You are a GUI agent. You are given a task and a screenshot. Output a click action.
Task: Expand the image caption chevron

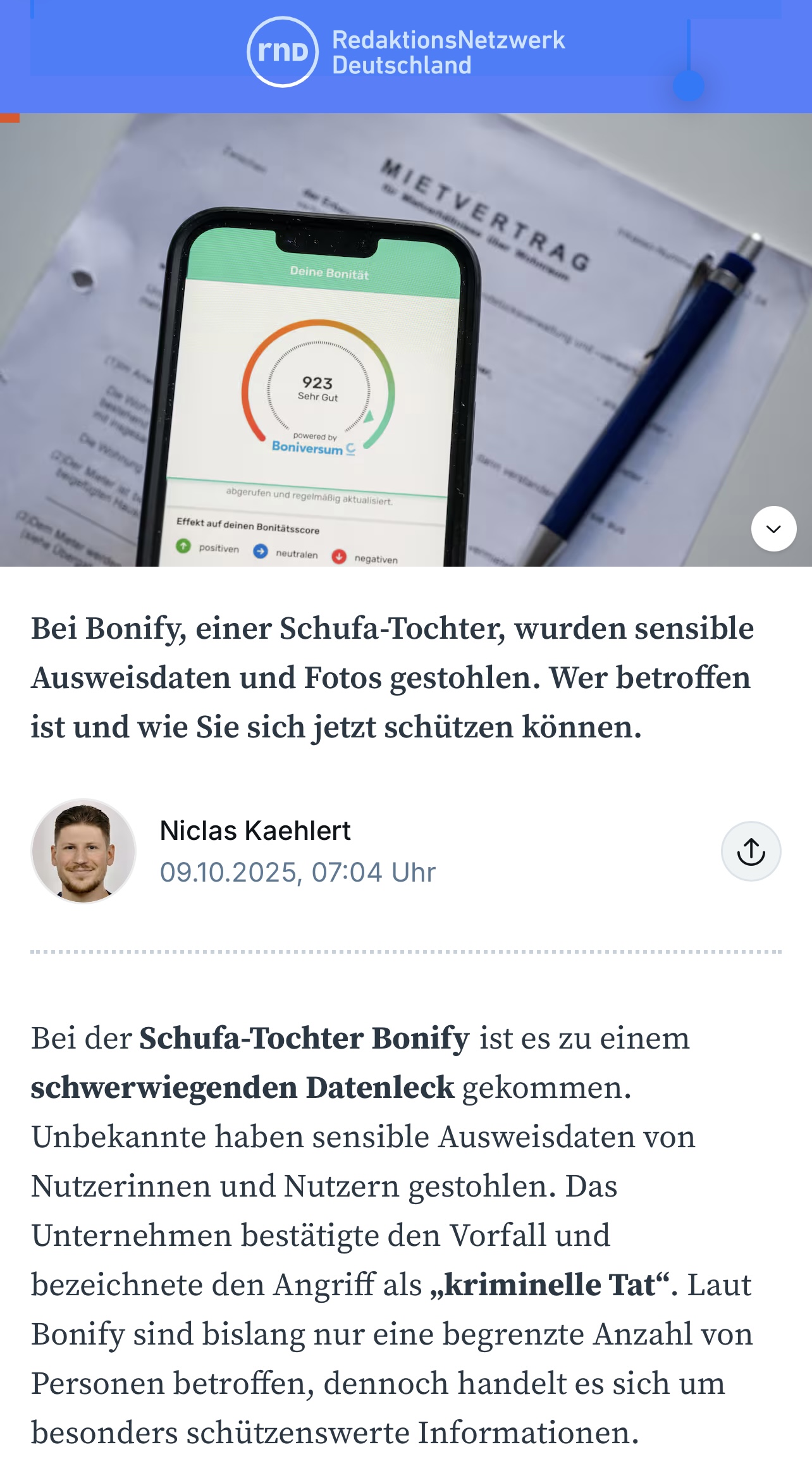coord(773,529)
